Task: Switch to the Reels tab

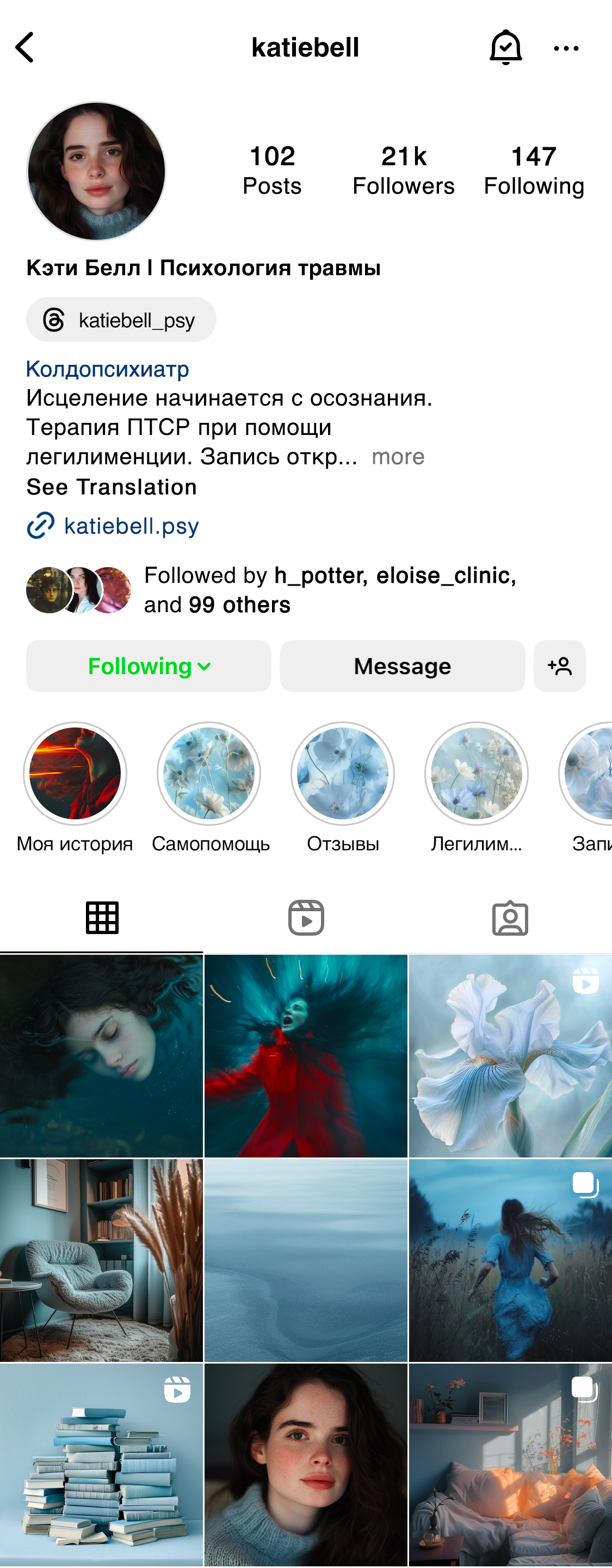Action: tap(306, 918)
